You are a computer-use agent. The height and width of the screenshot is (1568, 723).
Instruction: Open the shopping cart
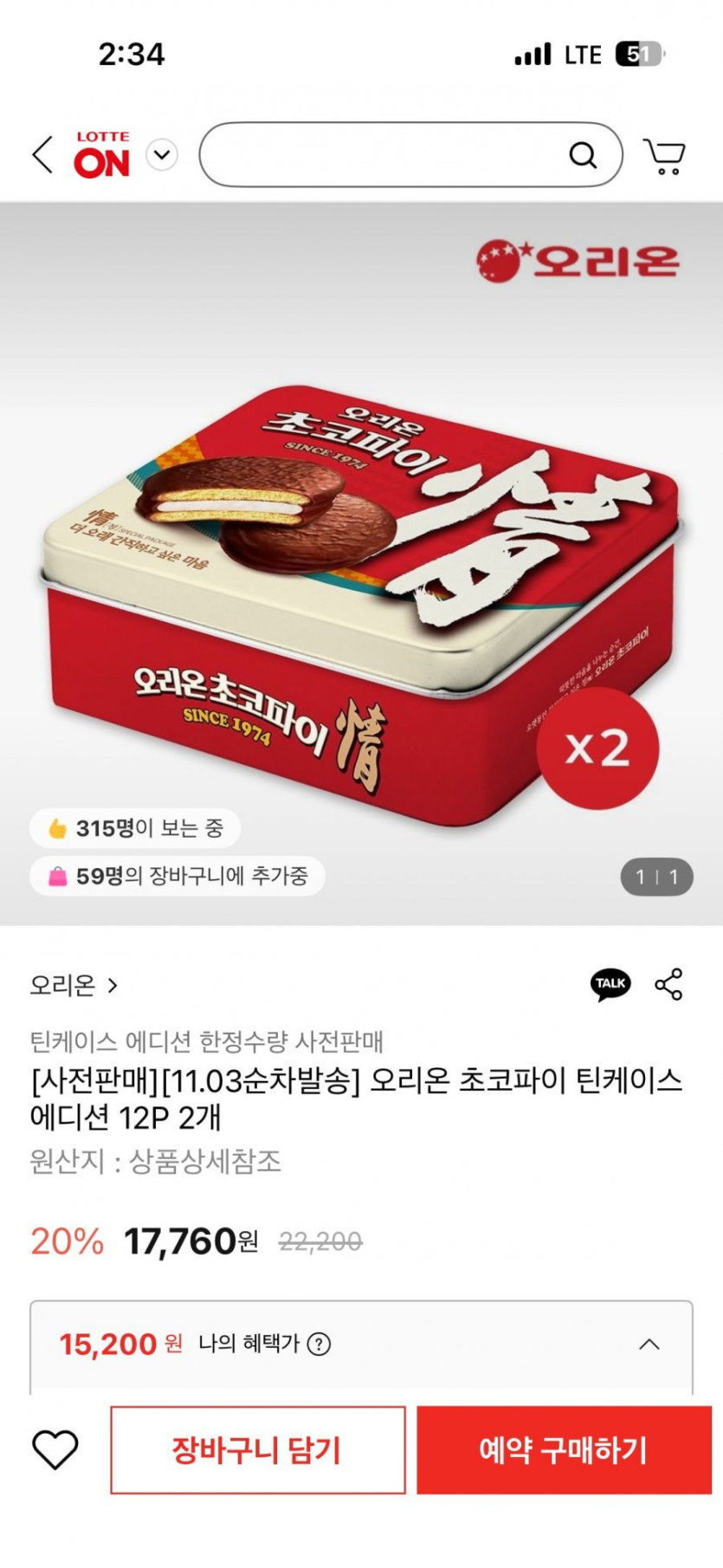click(x=664, y=157)
